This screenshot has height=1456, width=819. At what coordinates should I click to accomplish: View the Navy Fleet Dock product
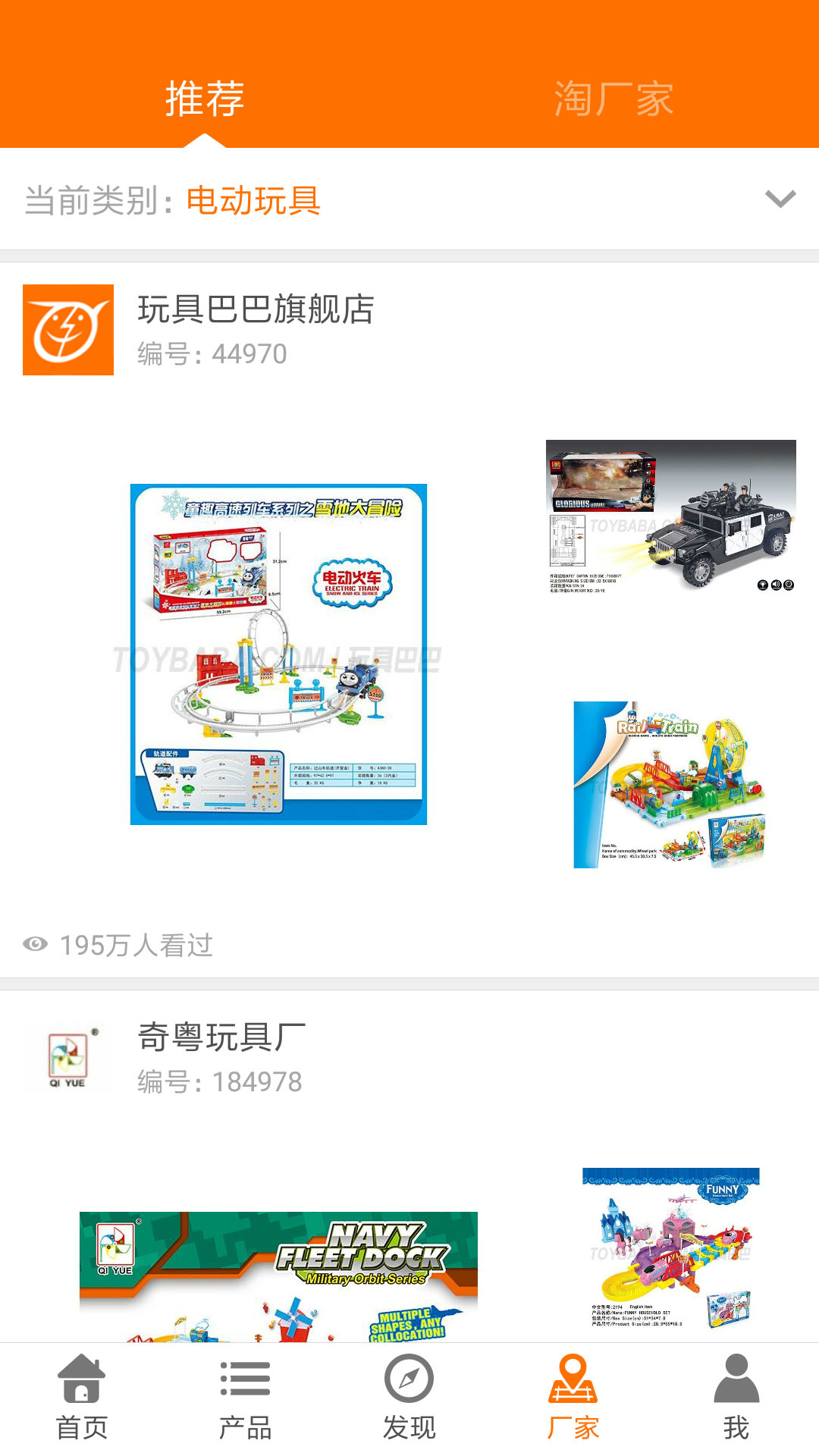click(x=278, y=1276)
